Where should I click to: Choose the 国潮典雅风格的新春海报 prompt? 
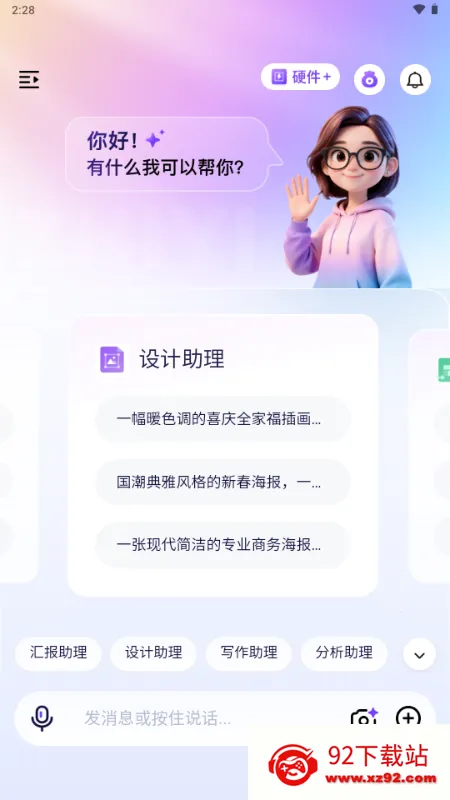point(223,482)
